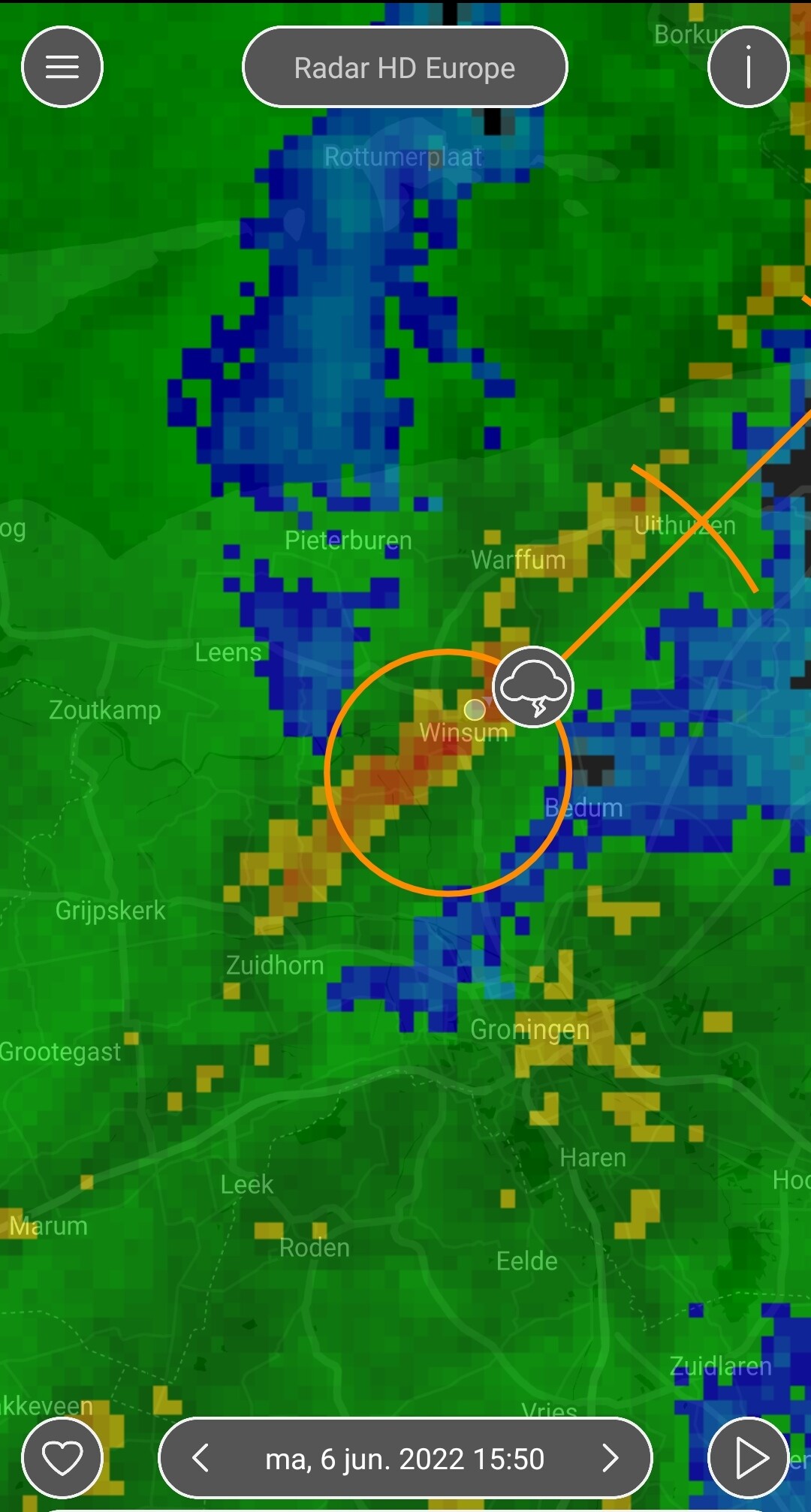Open the info button
The image size is (811, 1512).
click(x=749, y=68)
